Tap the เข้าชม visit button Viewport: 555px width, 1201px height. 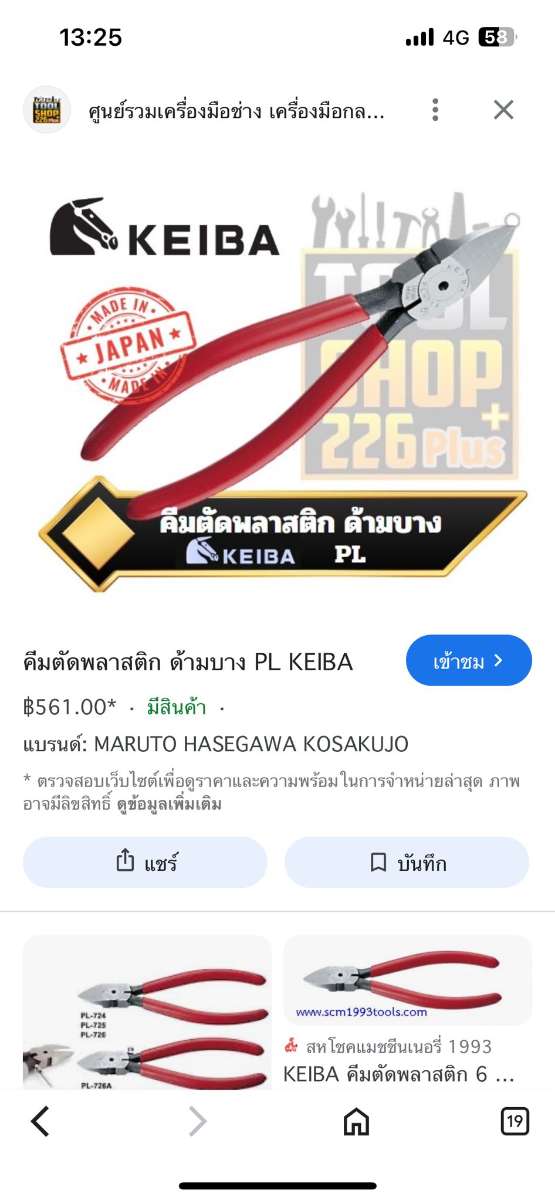click(469, 660)
